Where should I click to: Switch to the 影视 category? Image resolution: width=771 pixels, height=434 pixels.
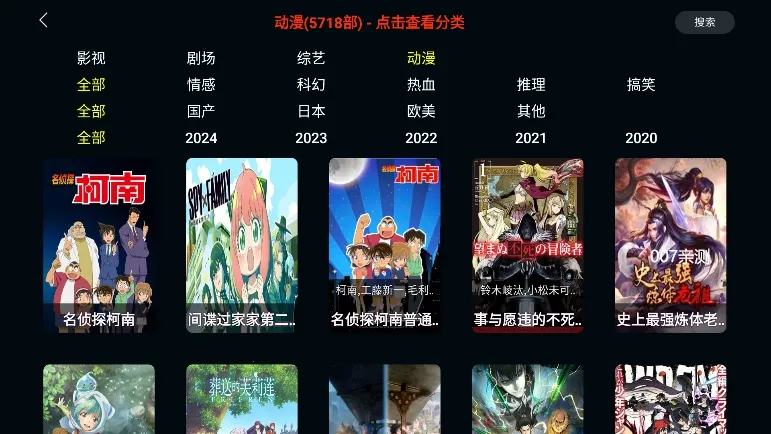(x=91, y=59)
